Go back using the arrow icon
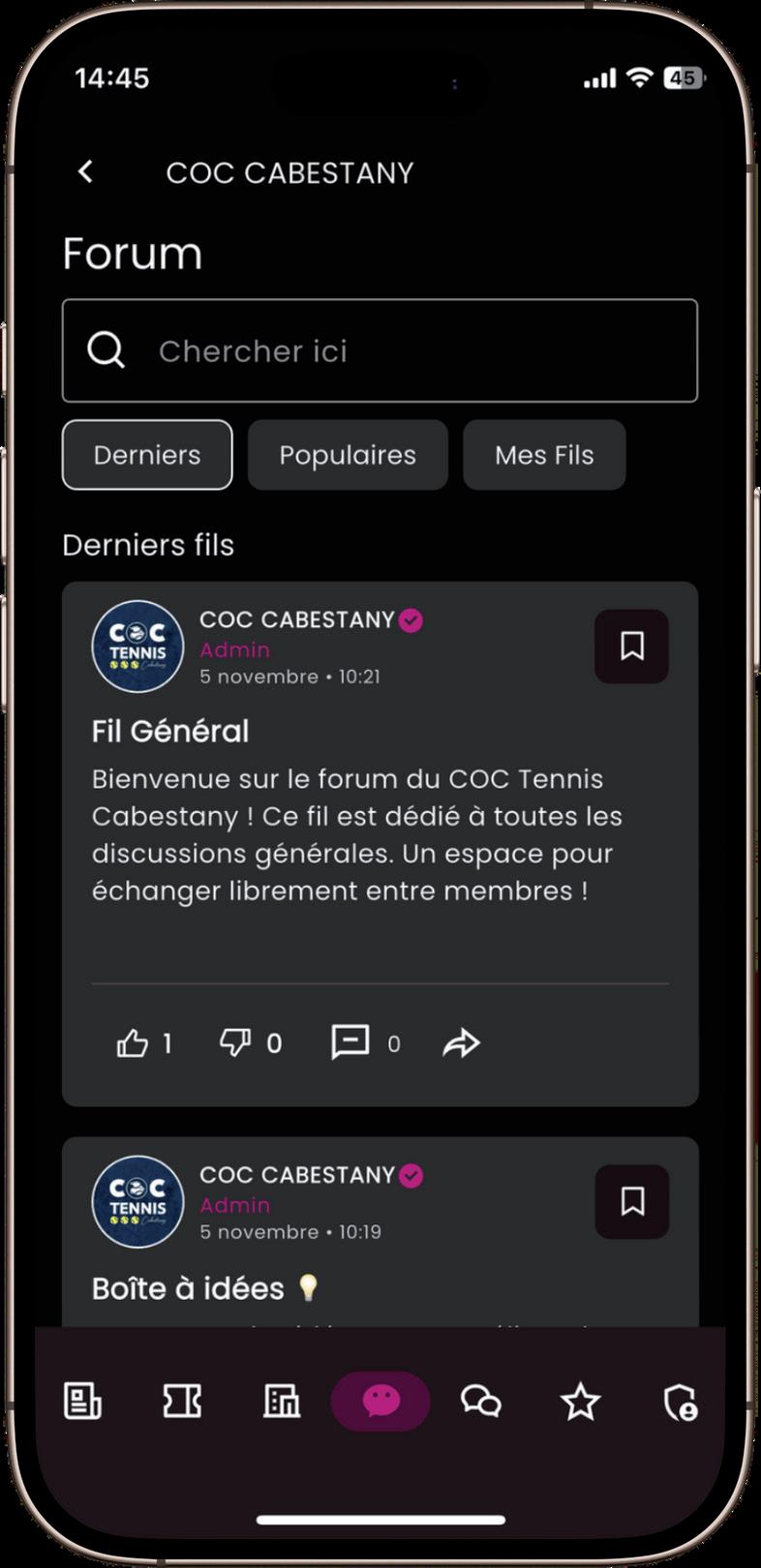This screenshot has height=1568, width=761. (85, 172)
